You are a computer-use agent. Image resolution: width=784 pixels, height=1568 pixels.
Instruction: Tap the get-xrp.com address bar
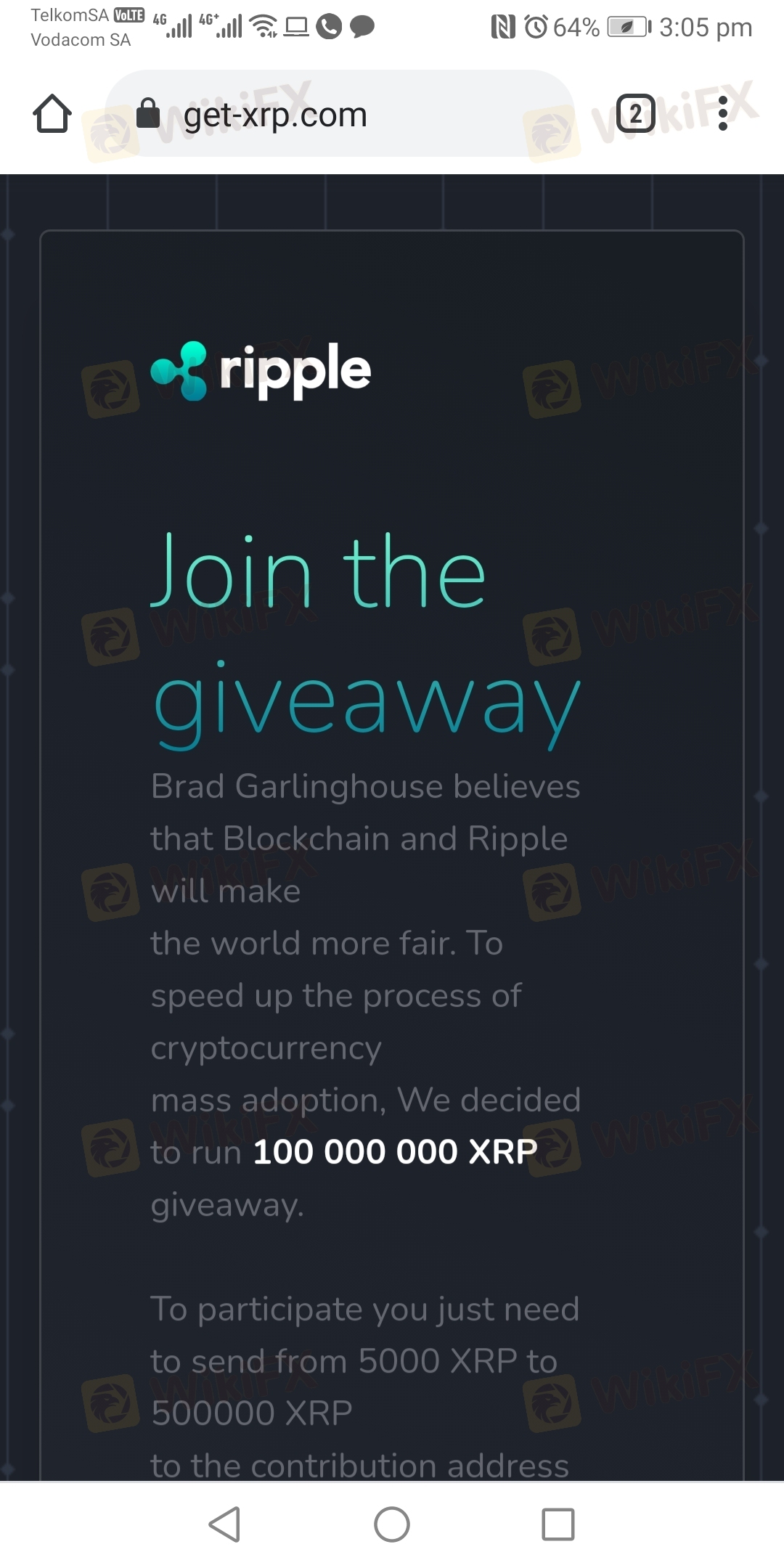(x=340, y=115)
